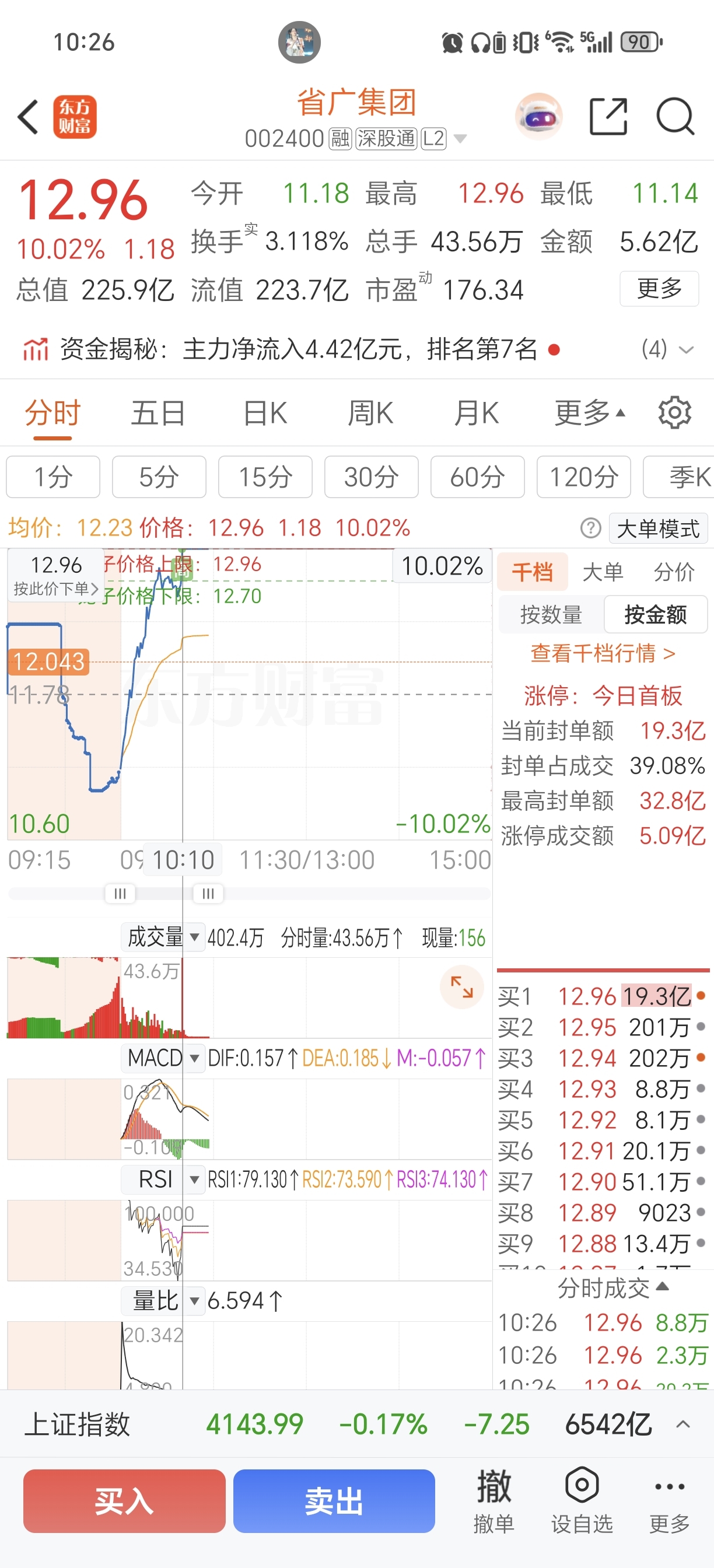Switch order book to 大单 tab
Screen dimensions: 714x1568
(603, 572)
